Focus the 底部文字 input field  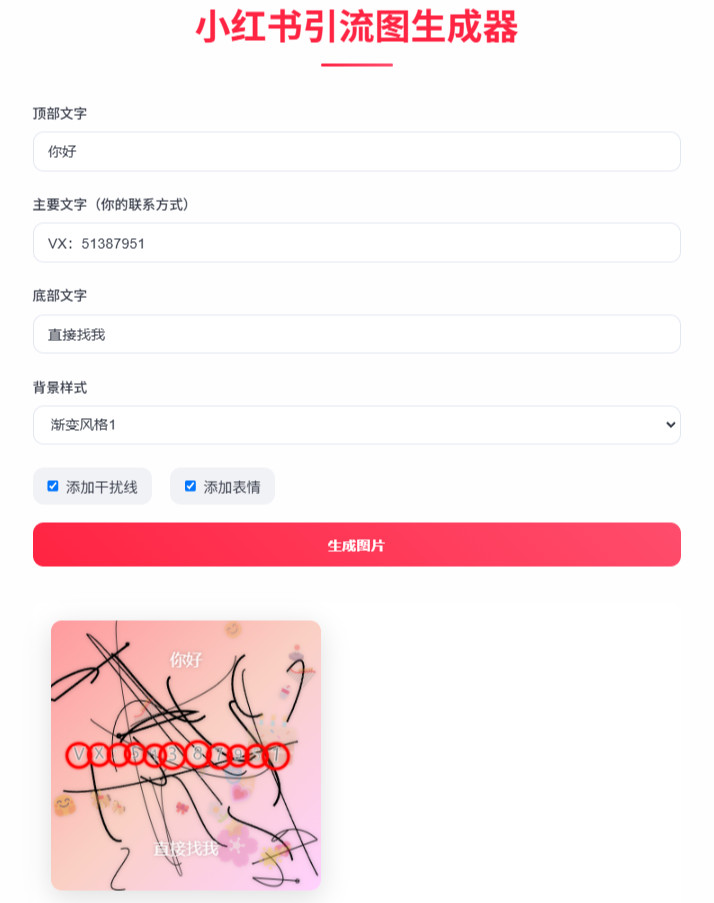(356, 334)
